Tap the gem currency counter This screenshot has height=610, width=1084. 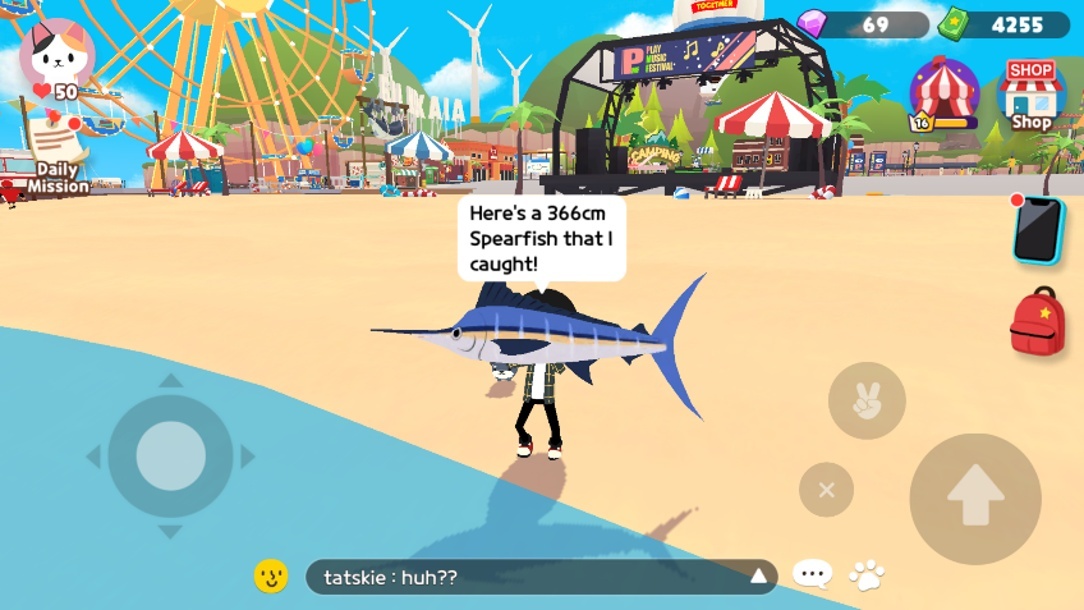coord(865,24)
